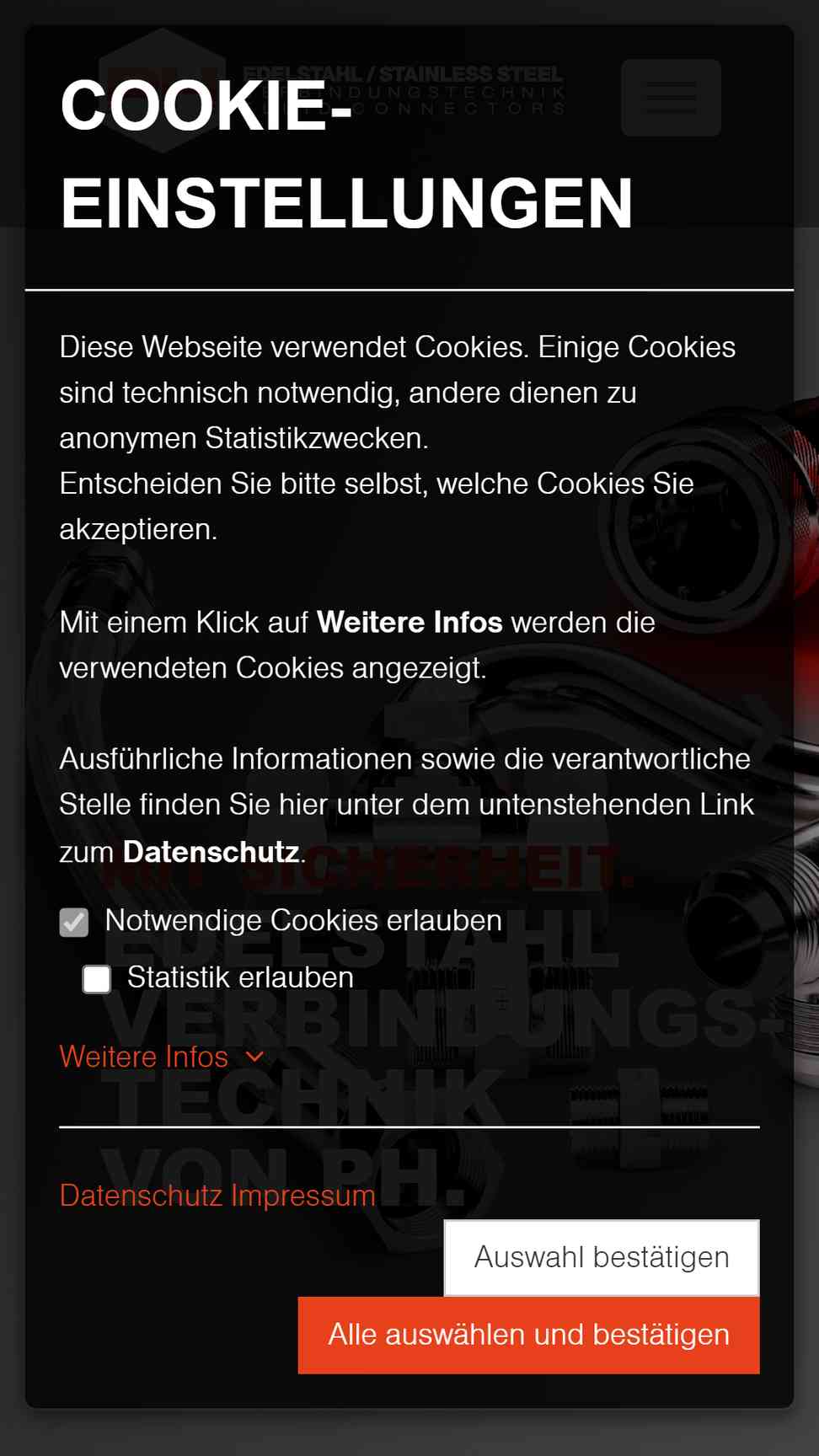This screenshot has width=819, height=1456.
Task: Tap the Notwendige Cookies erlauben checkbox
Action: [74, 923]
